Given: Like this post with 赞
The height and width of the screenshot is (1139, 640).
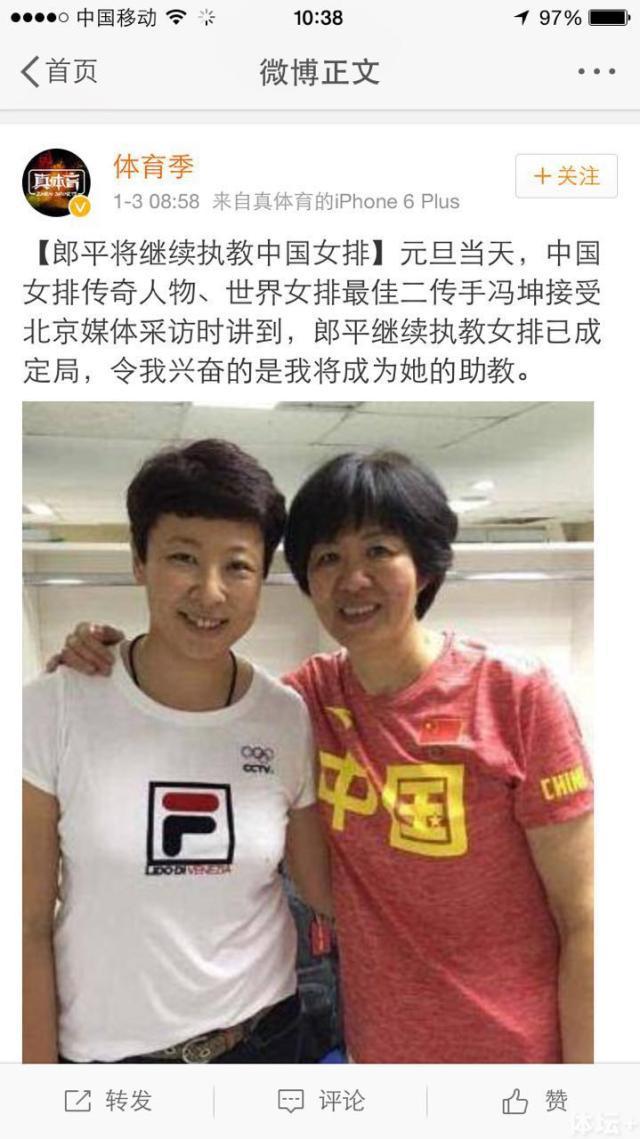Looking at the screenshot, I should pyautogui.click(x=535, y=1101).
